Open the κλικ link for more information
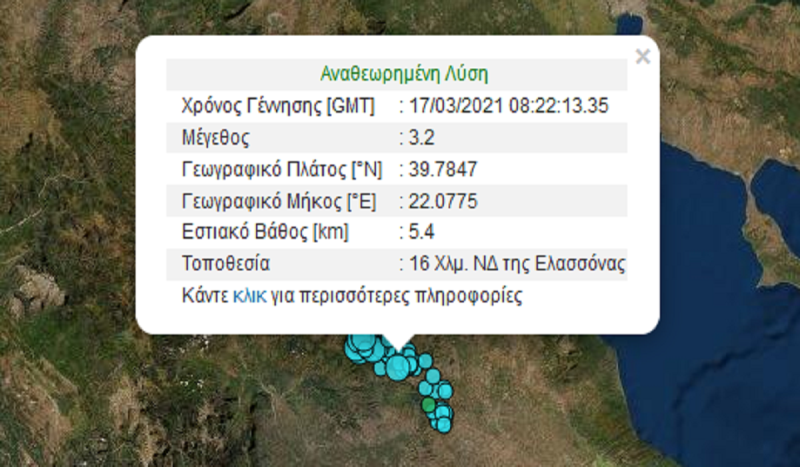Image resolution: width=800 pixels, height=467 pixels. tap(249, 297)
